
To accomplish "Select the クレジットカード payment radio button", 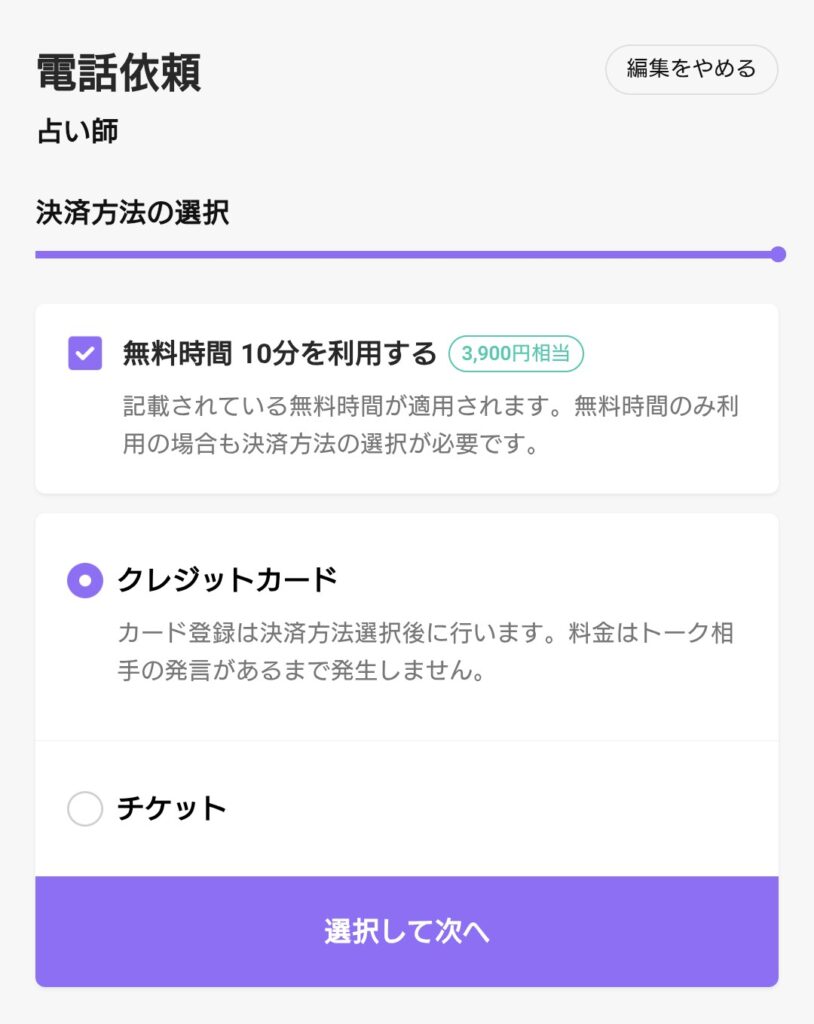I will tap(86, 580).
